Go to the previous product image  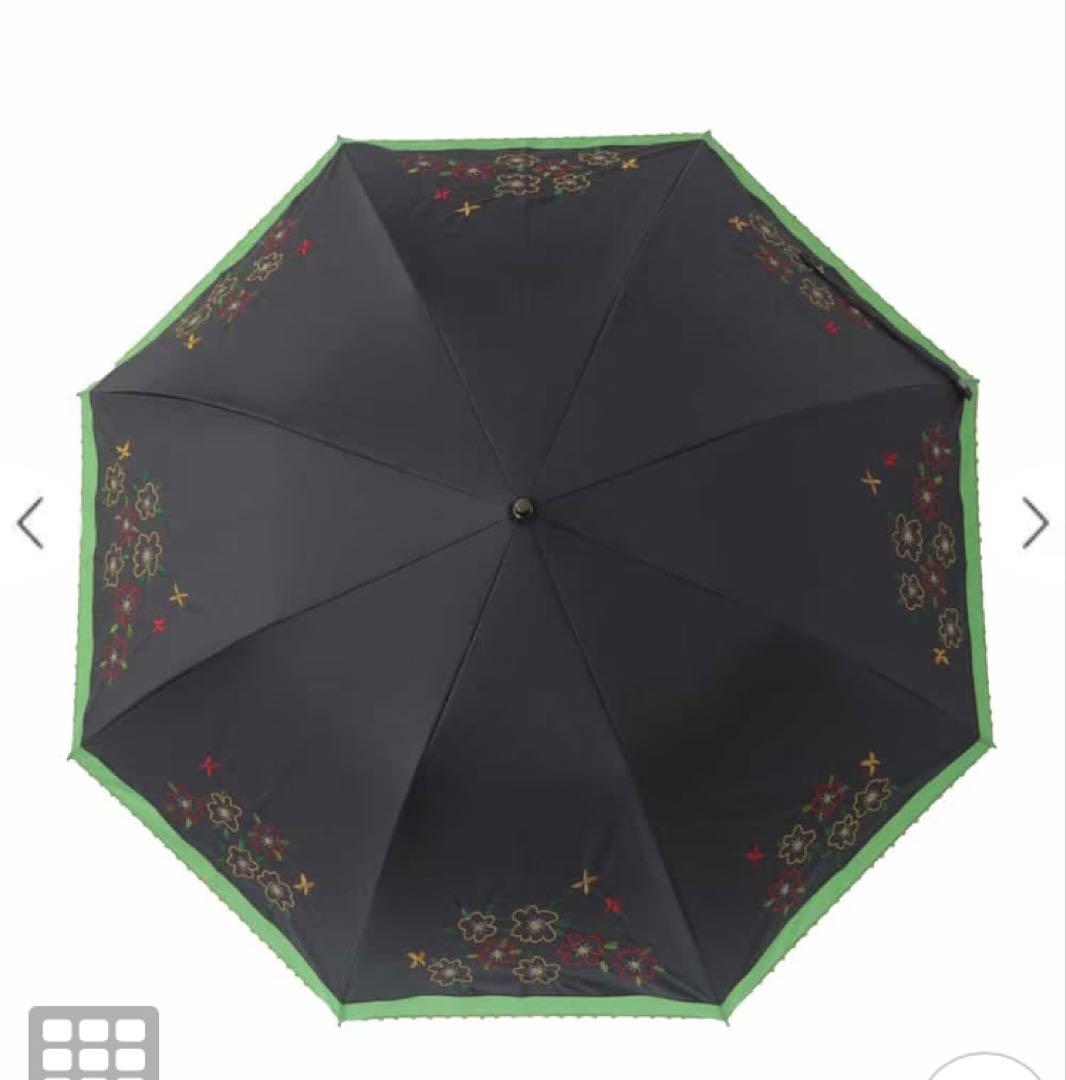(x=30, y=523)
